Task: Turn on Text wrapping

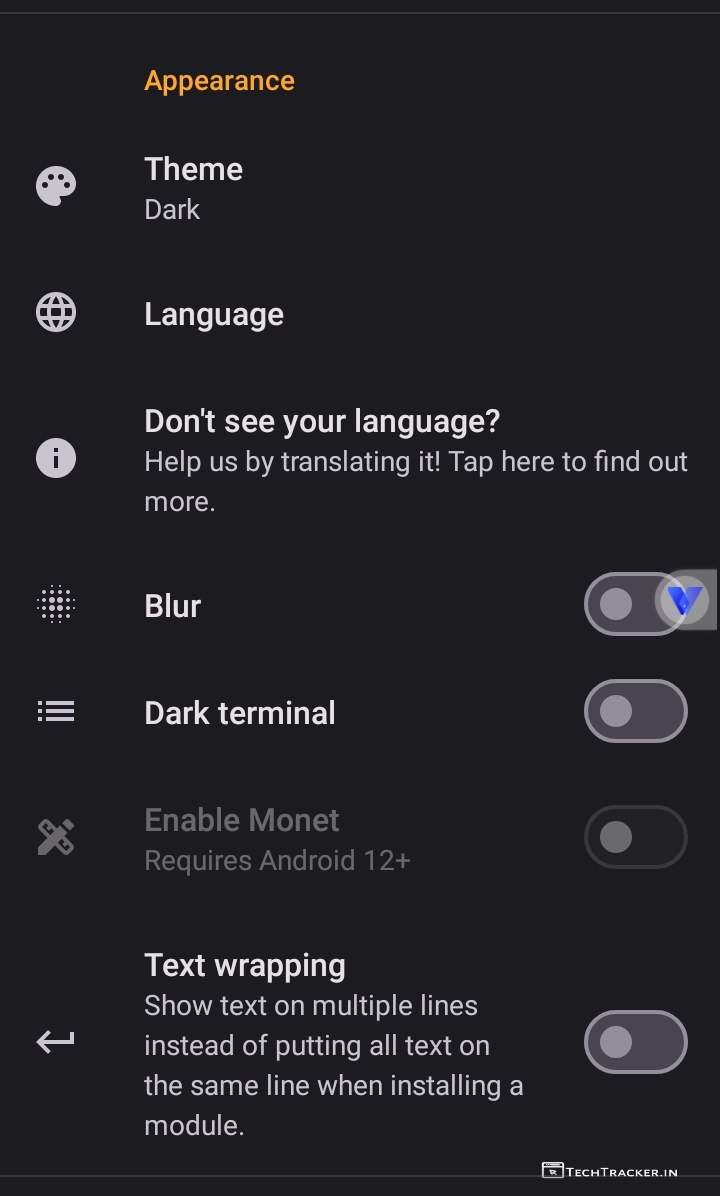Action: pos(635,1042)
